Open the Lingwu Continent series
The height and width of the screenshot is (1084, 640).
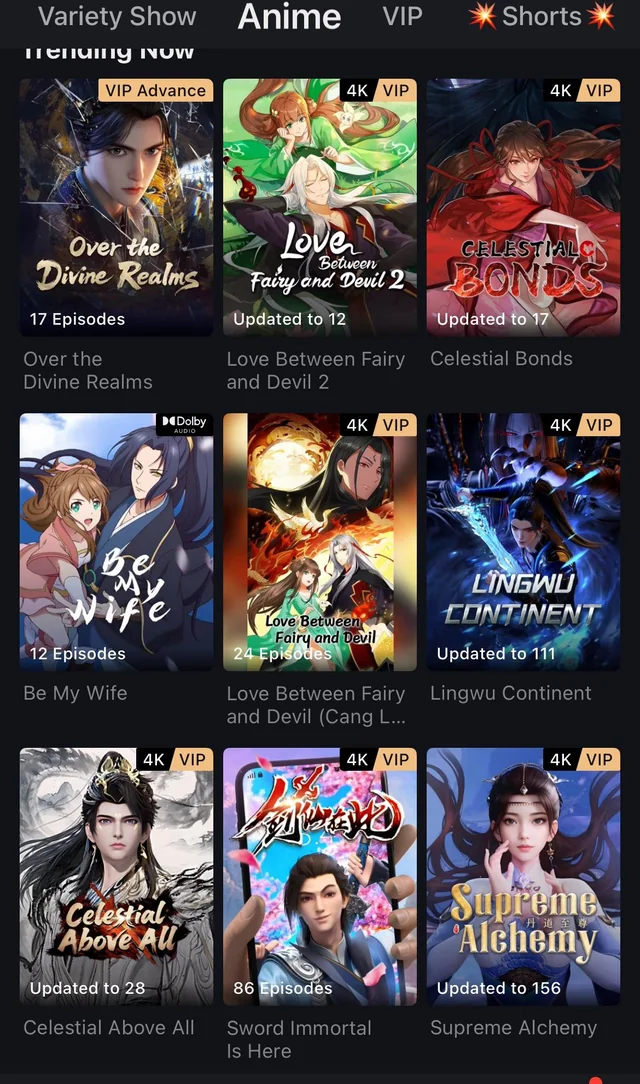pos(523,541)
